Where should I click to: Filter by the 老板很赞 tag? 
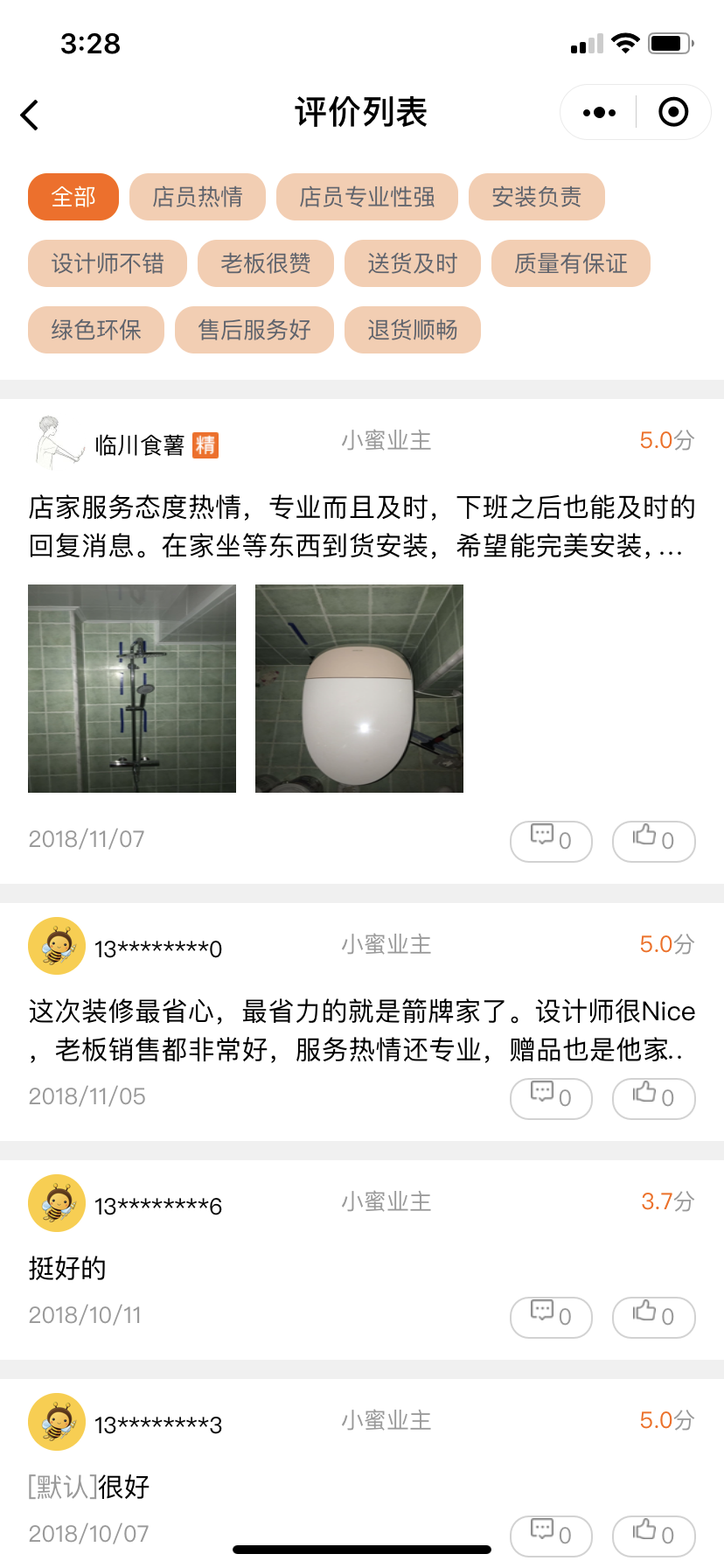[x=266, y=263]
